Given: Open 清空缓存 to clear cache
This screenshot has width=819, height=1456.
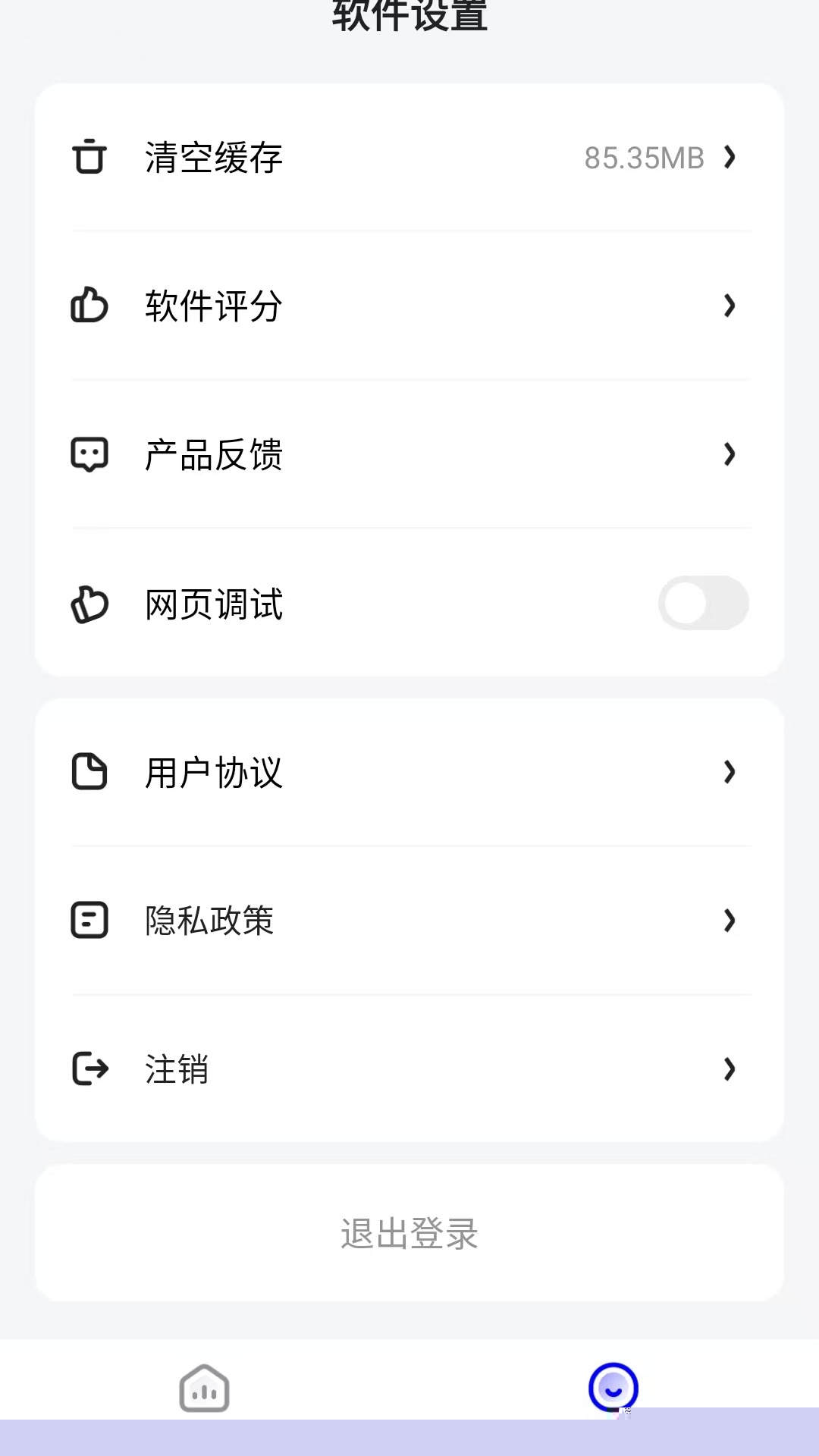Looking at the screenshot, I should point(409,158).
